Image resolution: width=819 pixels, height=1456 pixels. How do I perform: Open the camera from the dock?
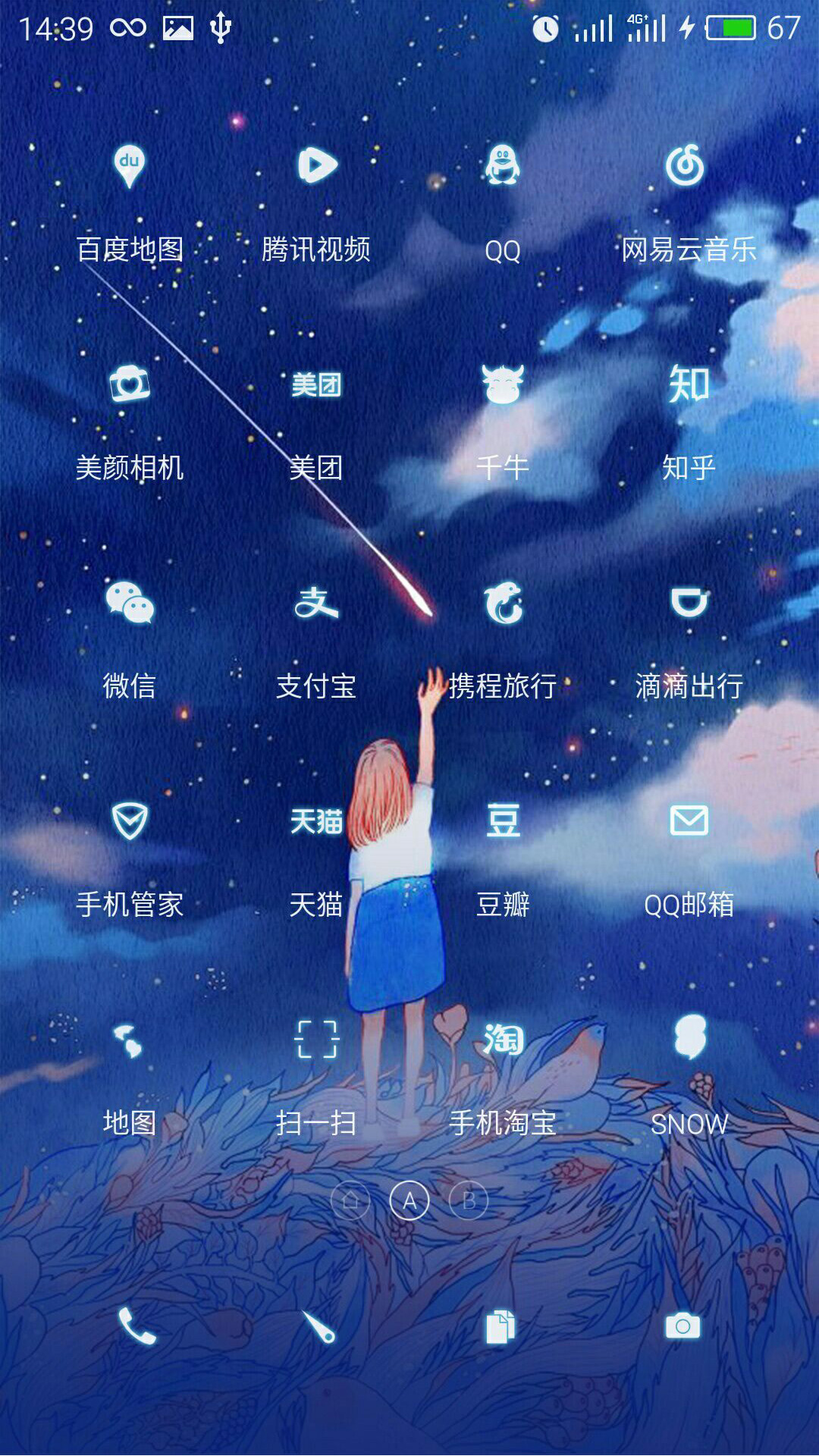pos(682,1326)
